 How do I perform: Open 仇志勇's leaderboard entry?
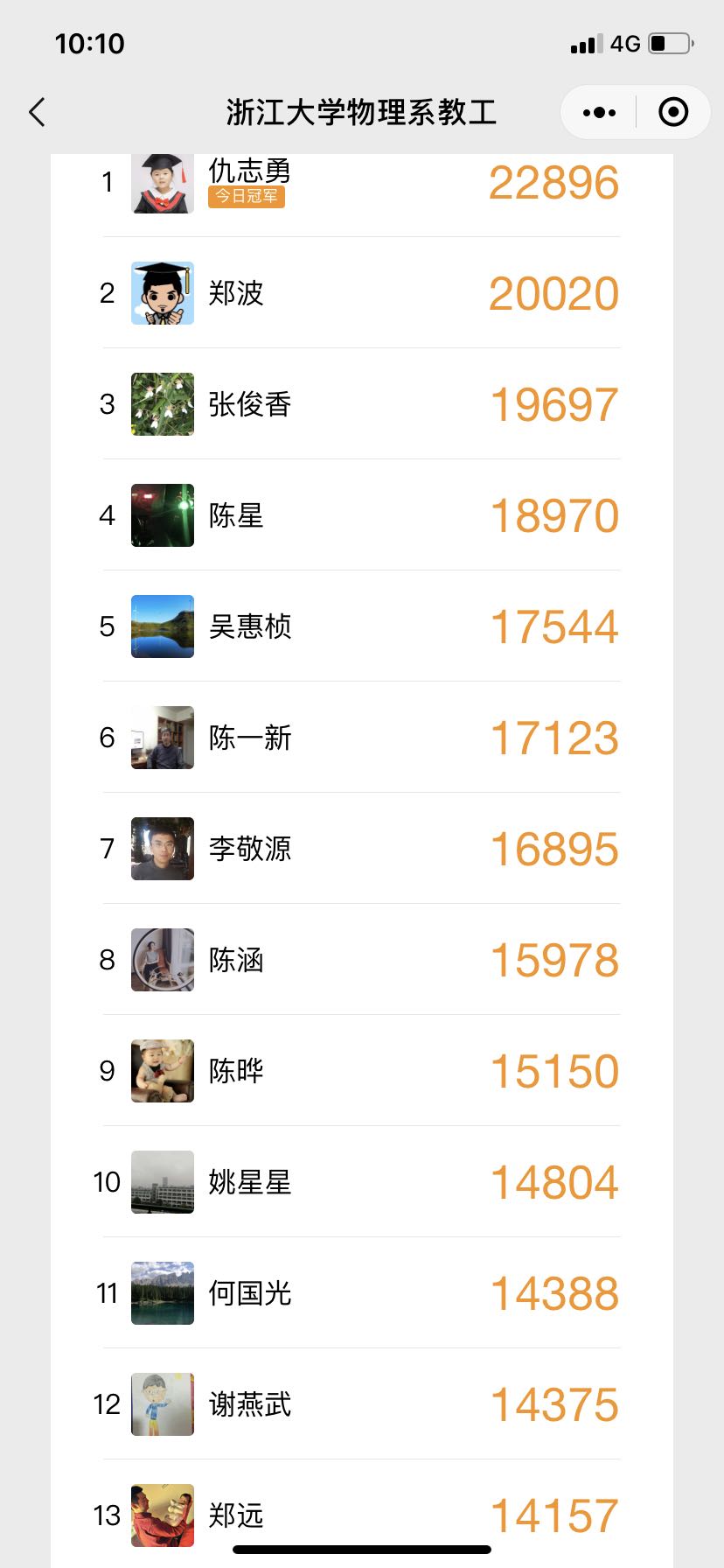click(x=361, y=184)
